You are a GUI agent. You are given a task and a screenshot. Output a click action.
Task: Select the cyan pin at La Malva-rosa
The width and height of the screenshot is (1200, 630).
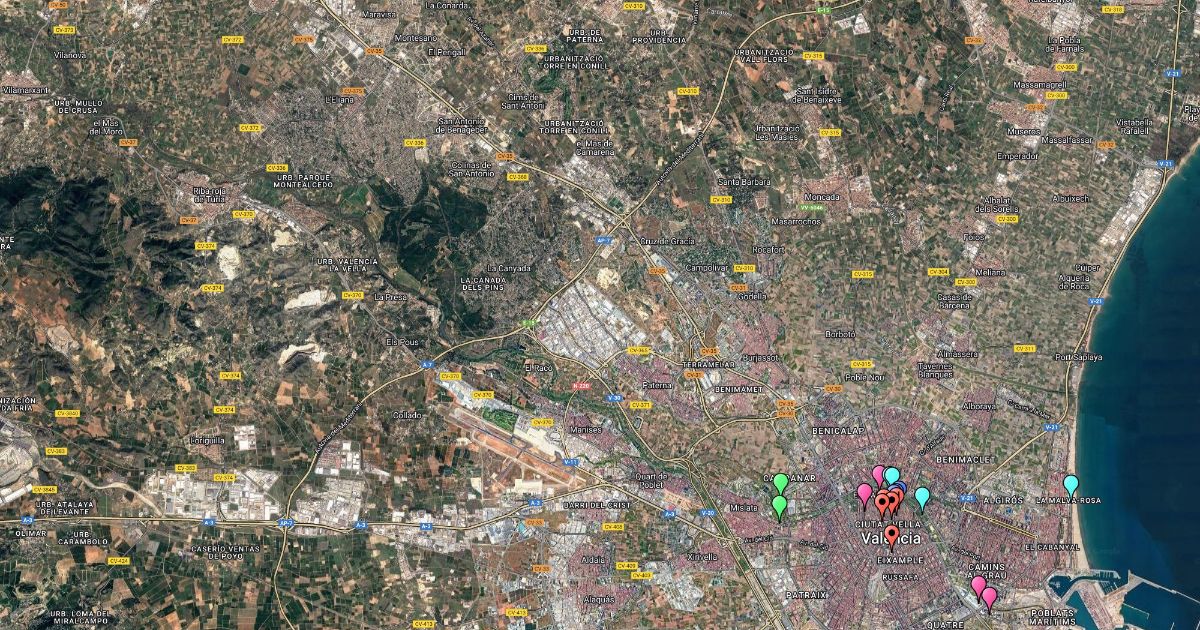coord(1071,485)
